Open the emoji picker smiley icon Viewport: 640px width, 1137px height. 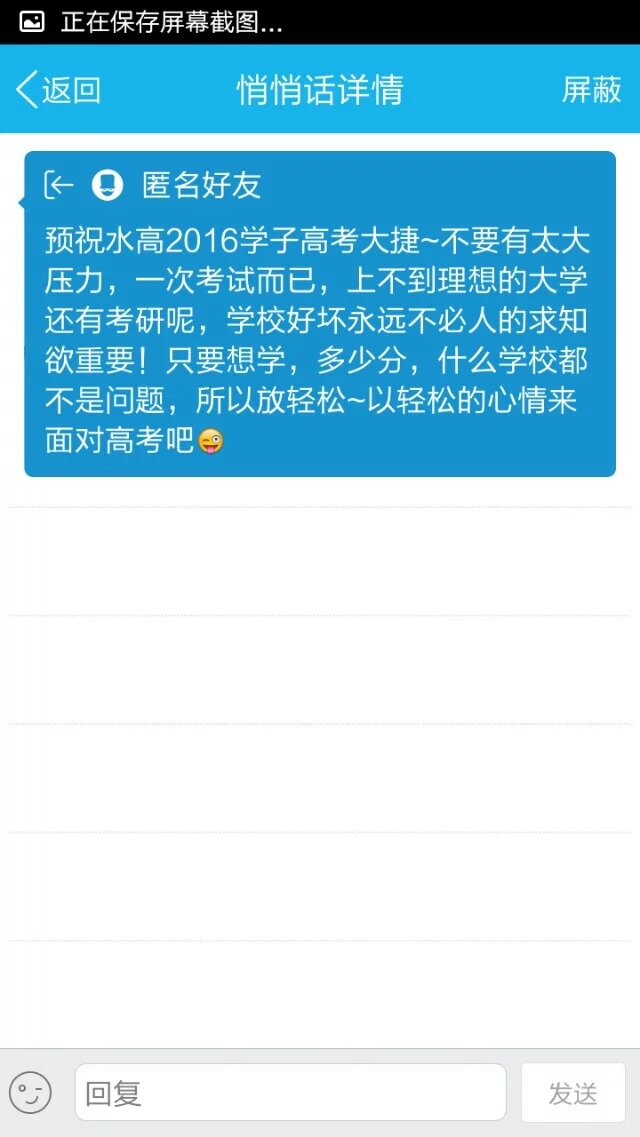(30, 1092)
